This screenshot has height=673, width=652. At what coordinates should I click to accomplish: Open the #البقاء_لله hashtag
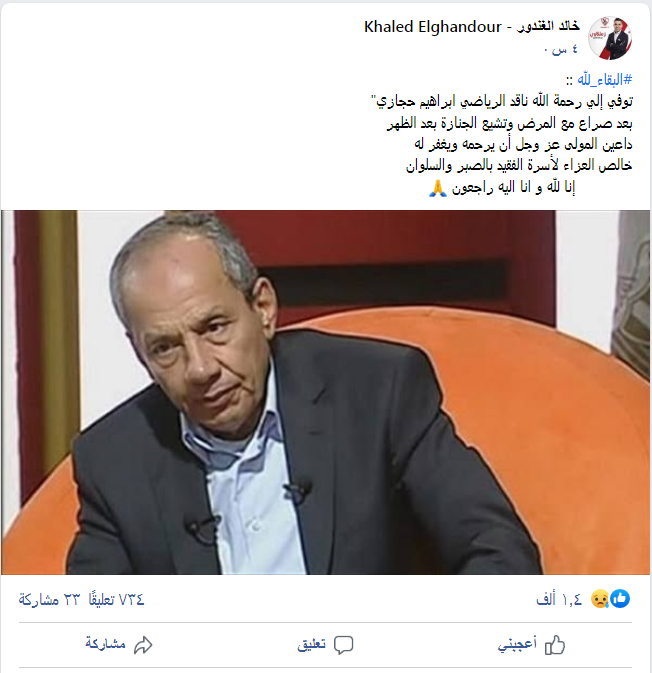pos(598,79)
